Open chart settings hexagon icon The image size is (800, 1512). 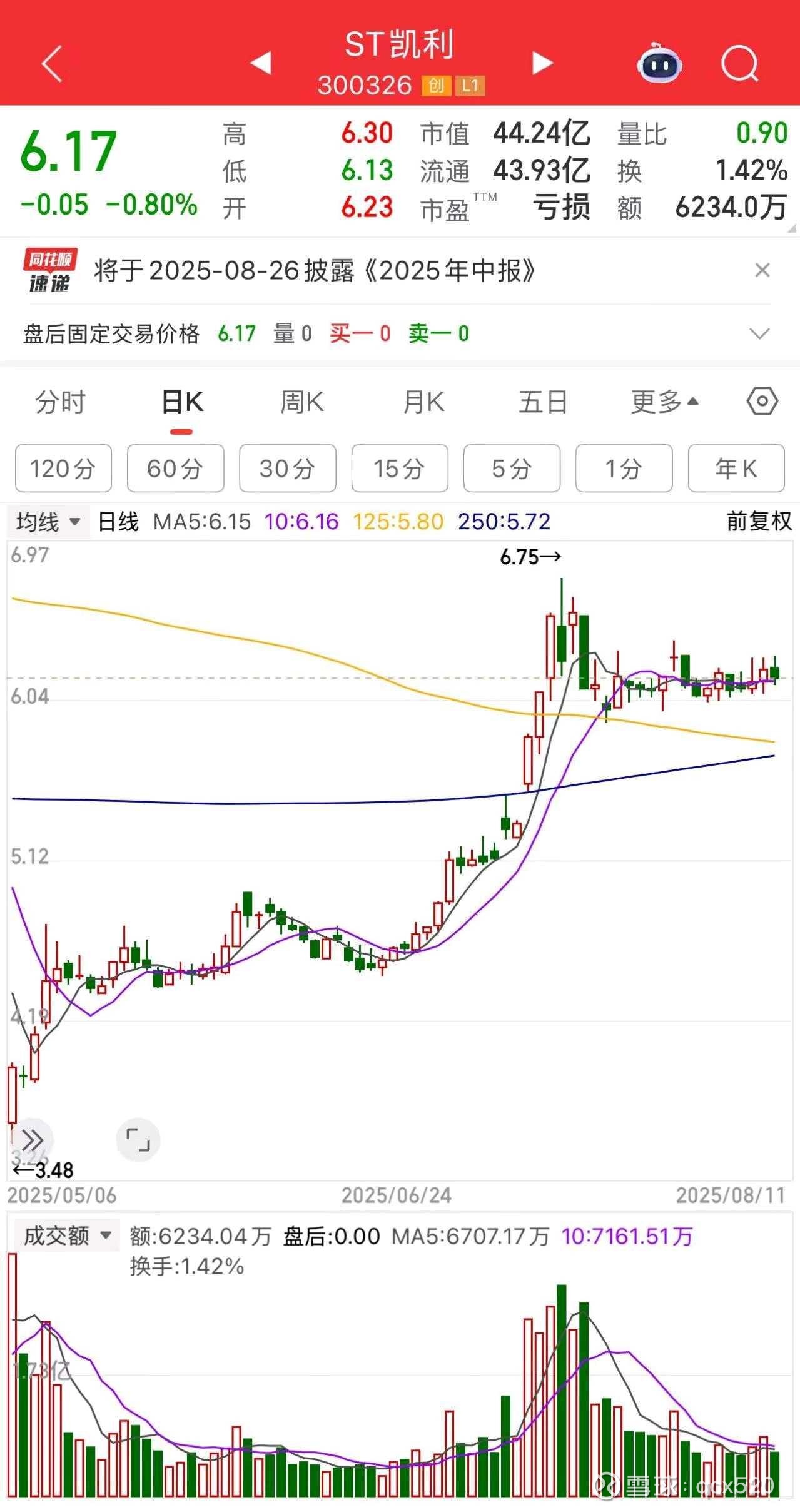[x=762, y=401]
